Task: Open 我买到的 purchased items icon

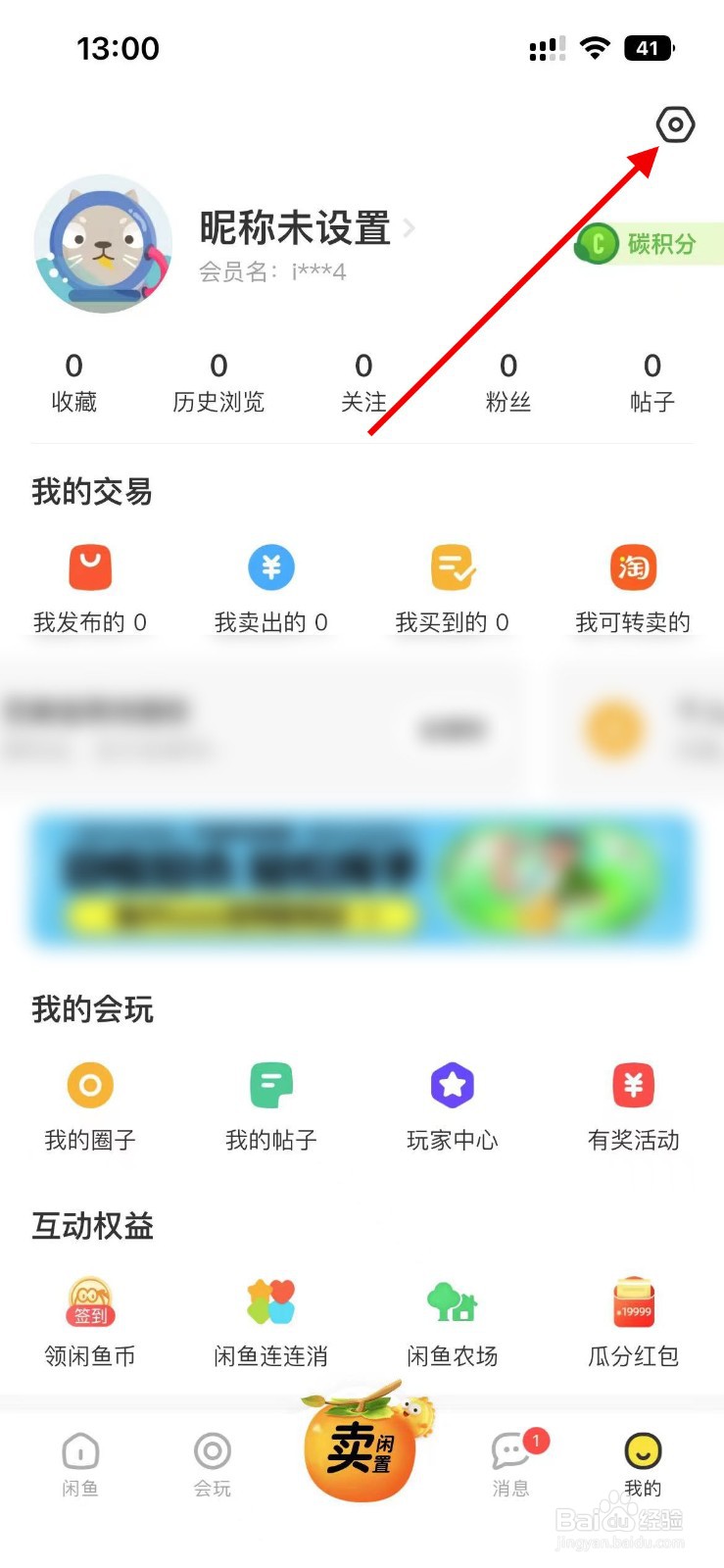Action: tap(451, 568)
